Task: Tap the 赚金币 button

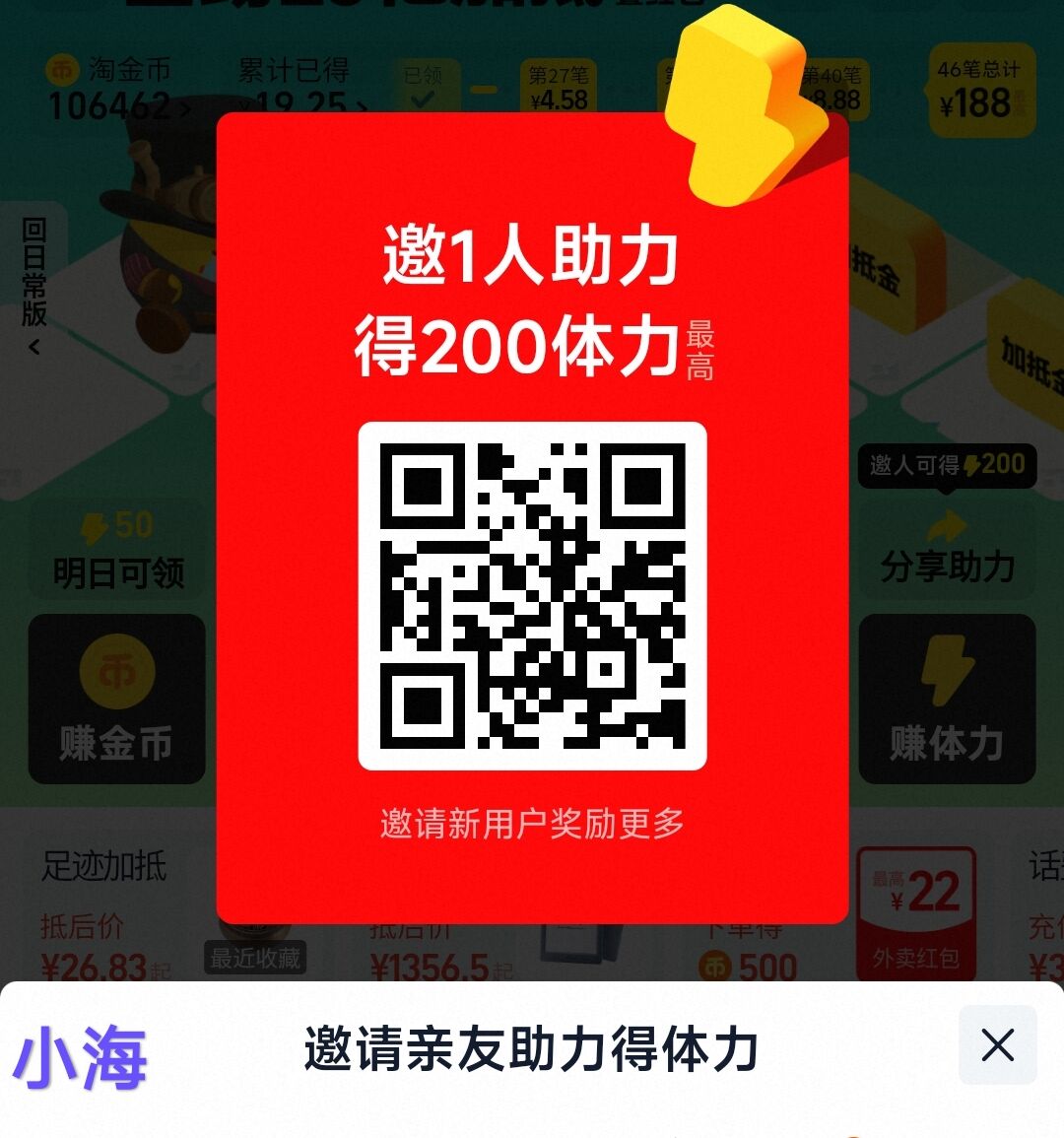Action: 117,699
